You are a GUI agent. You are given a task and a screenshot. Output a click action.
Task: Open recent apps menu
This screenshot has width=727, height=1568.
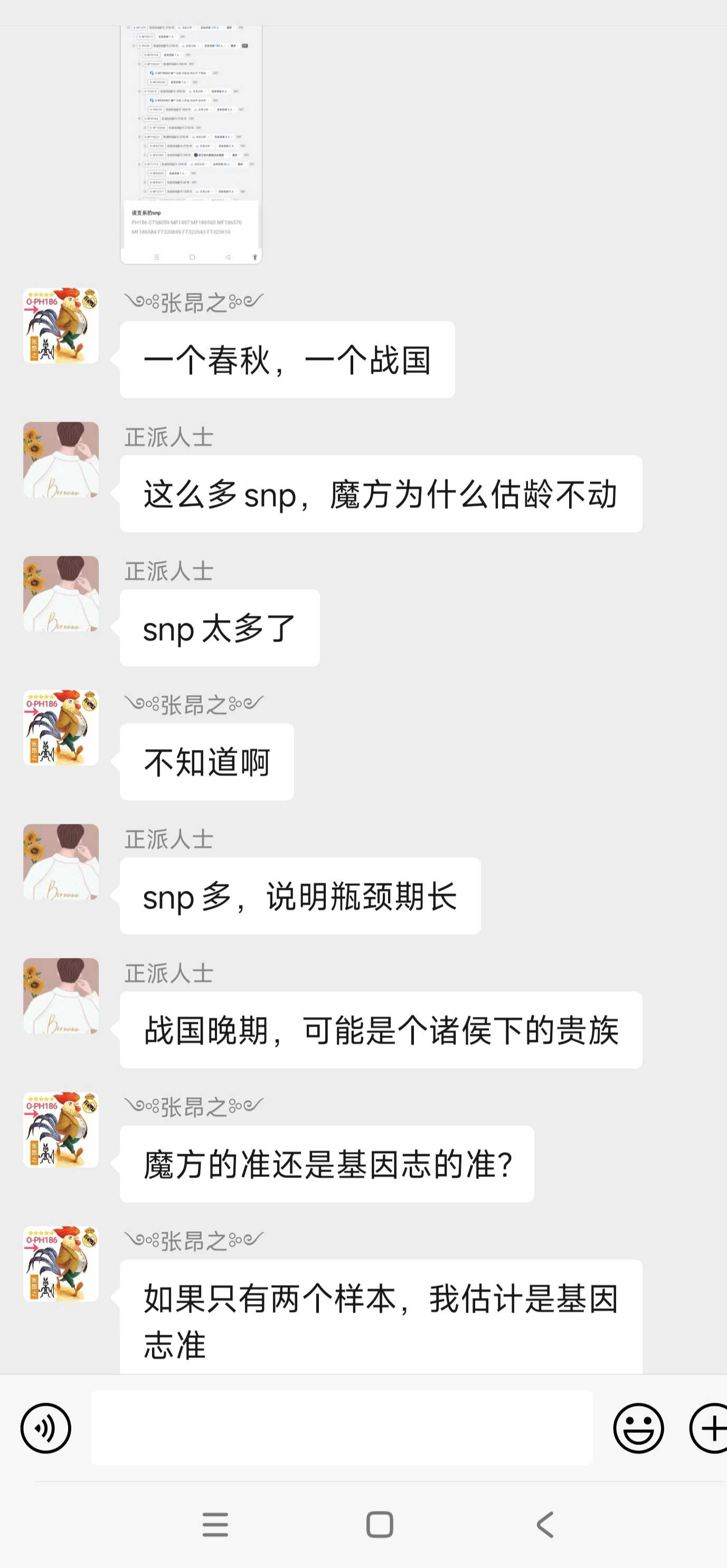(x=215, y=1525)
